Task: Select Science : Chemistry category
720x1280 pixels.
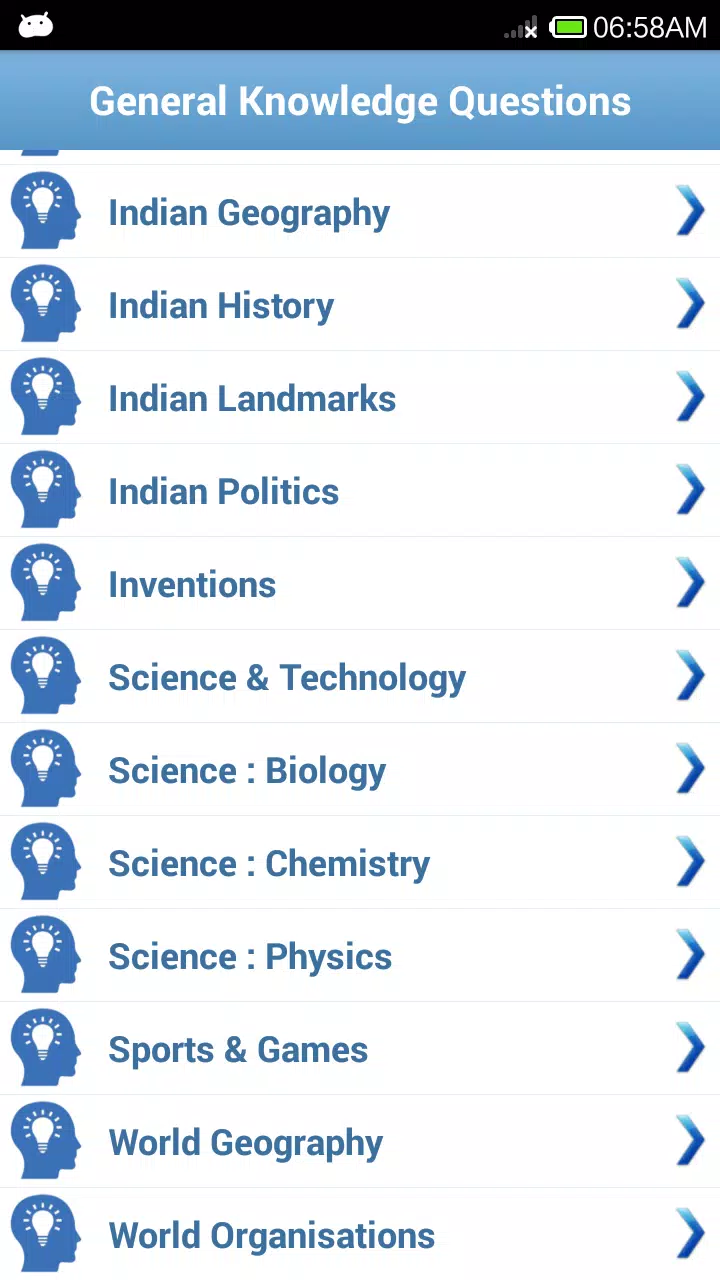Action: pos(360,863)
